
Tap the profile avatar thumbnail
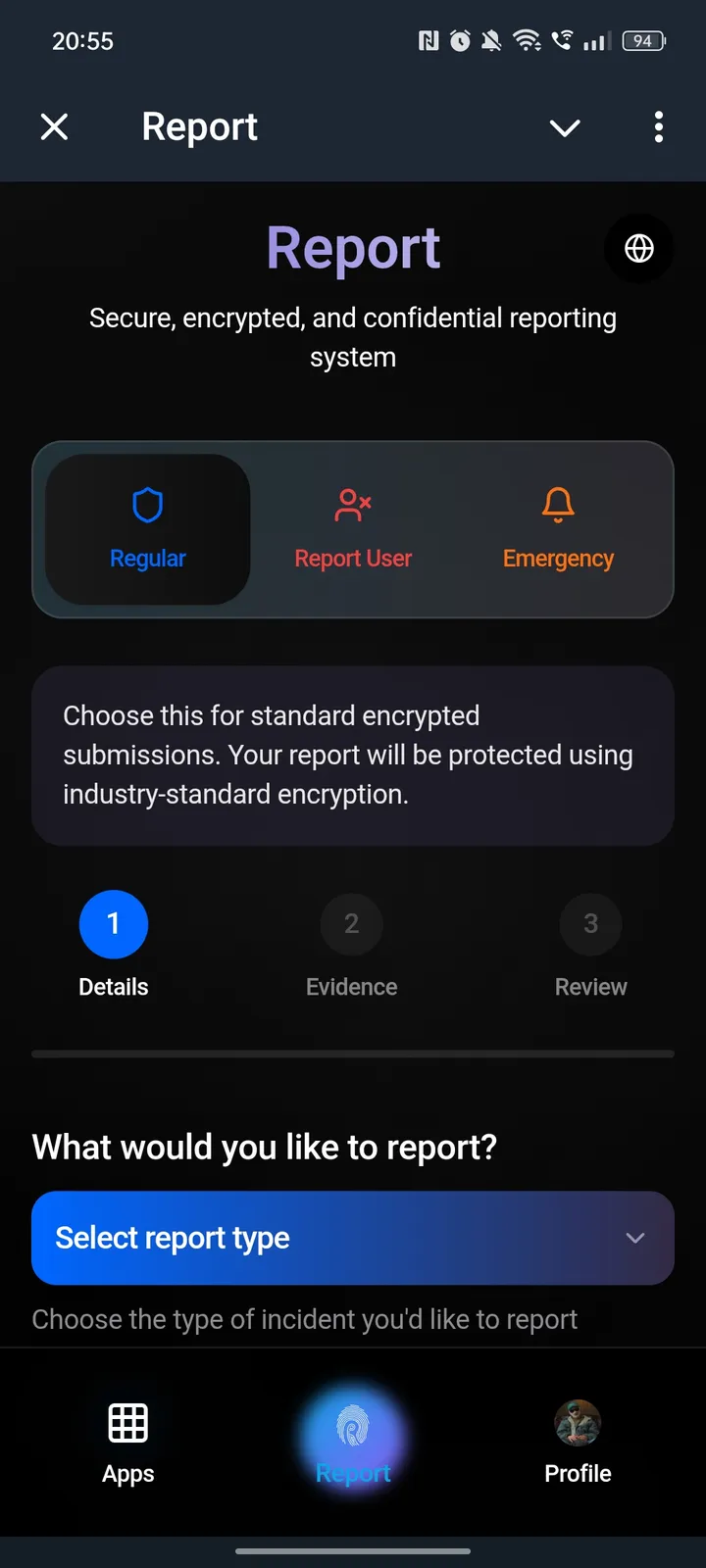pos(578,1421)
